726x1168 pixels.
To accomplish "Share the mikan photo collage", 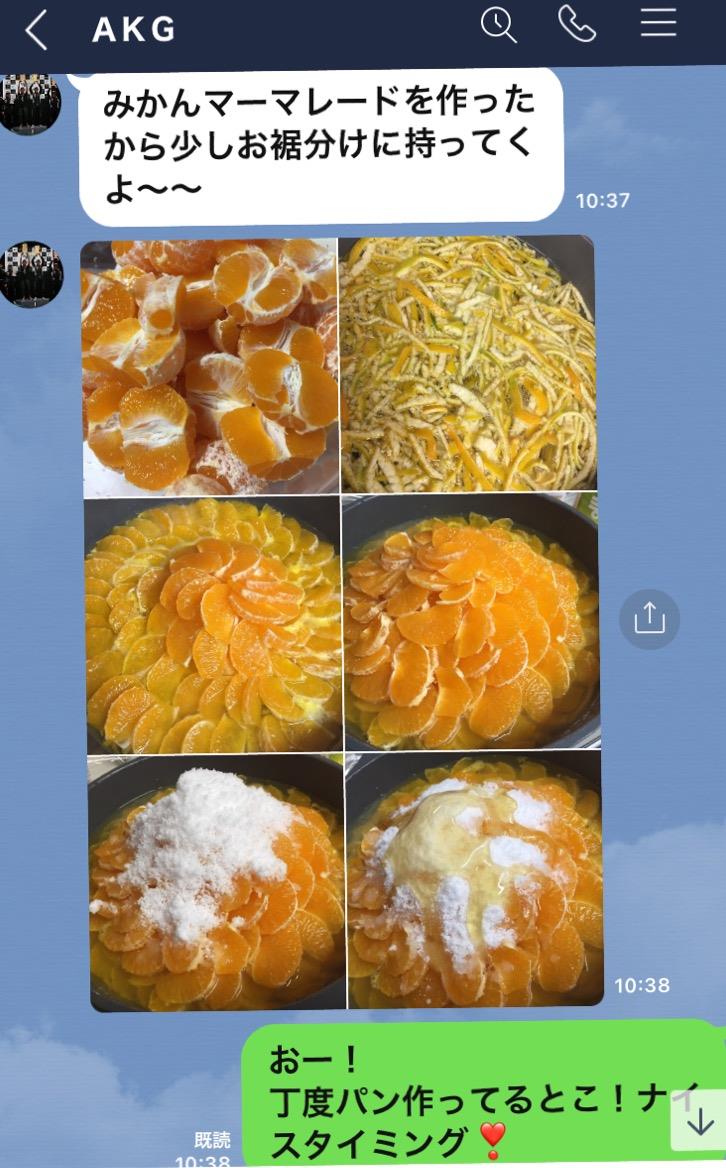I will pos(649,619).
